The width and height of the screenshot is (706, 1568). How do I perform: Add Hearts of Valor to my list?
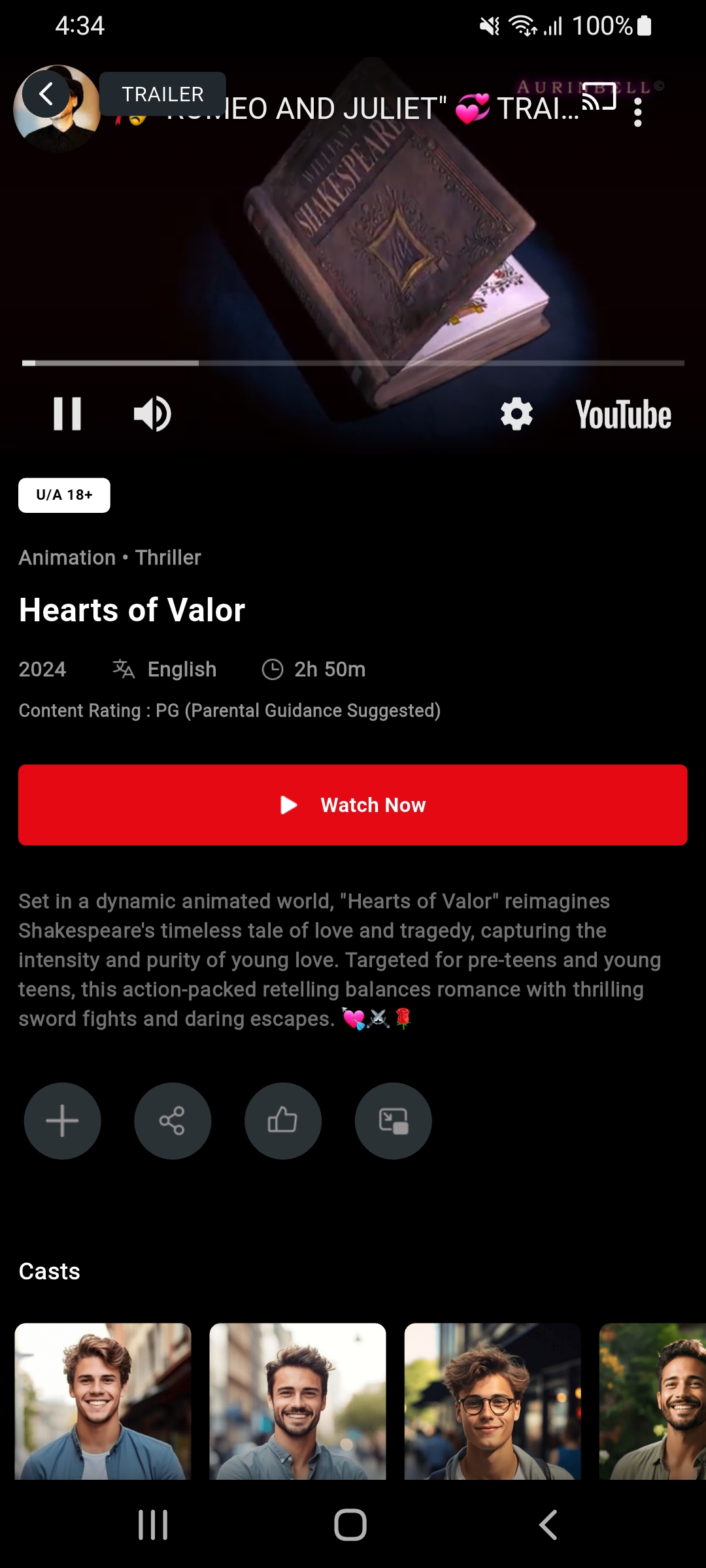point(62,1120)
